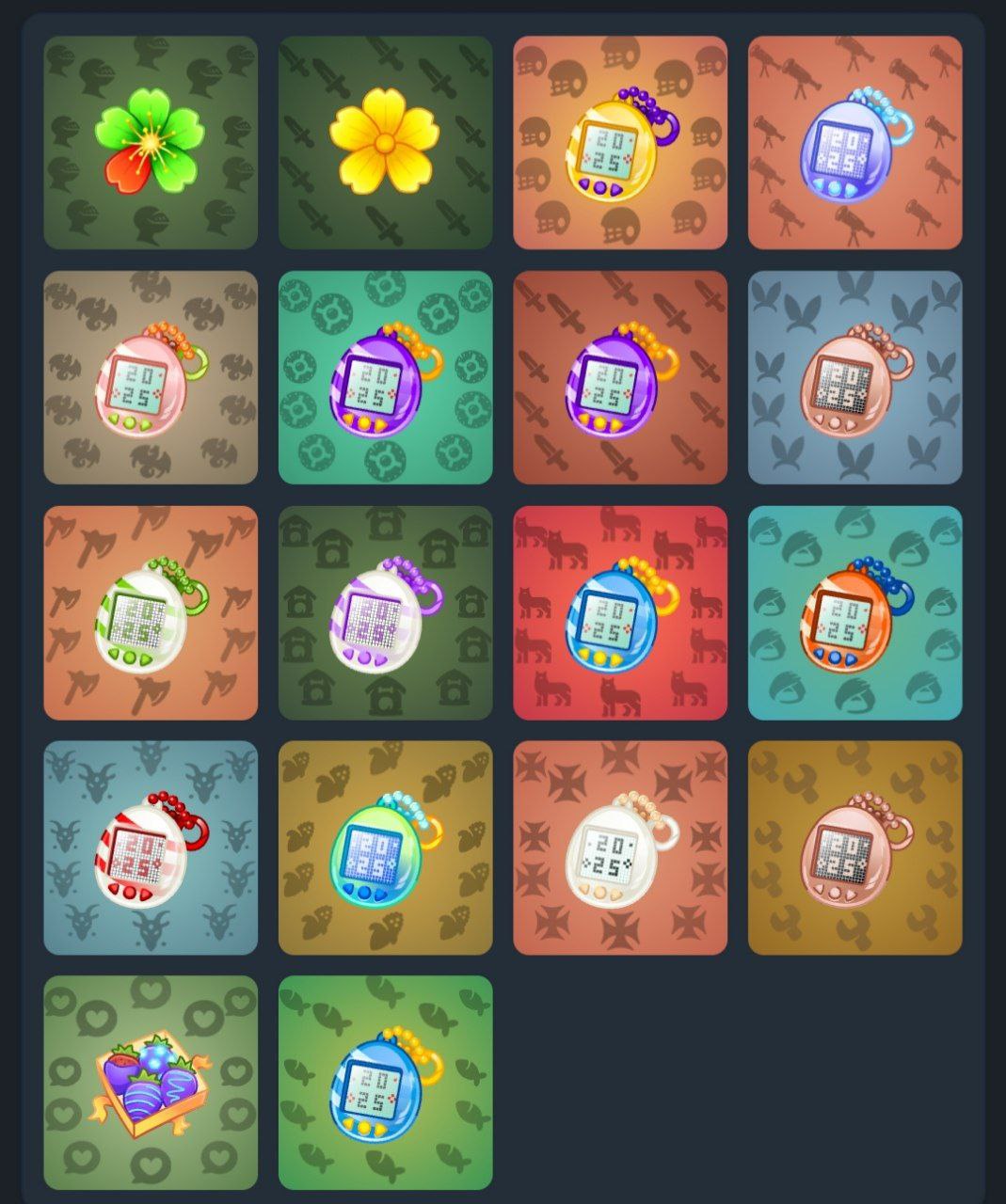Select purple-striped keychain pet on doghouse background
The height and width of the screenshot is (1204, 1006).
point(385,613)
